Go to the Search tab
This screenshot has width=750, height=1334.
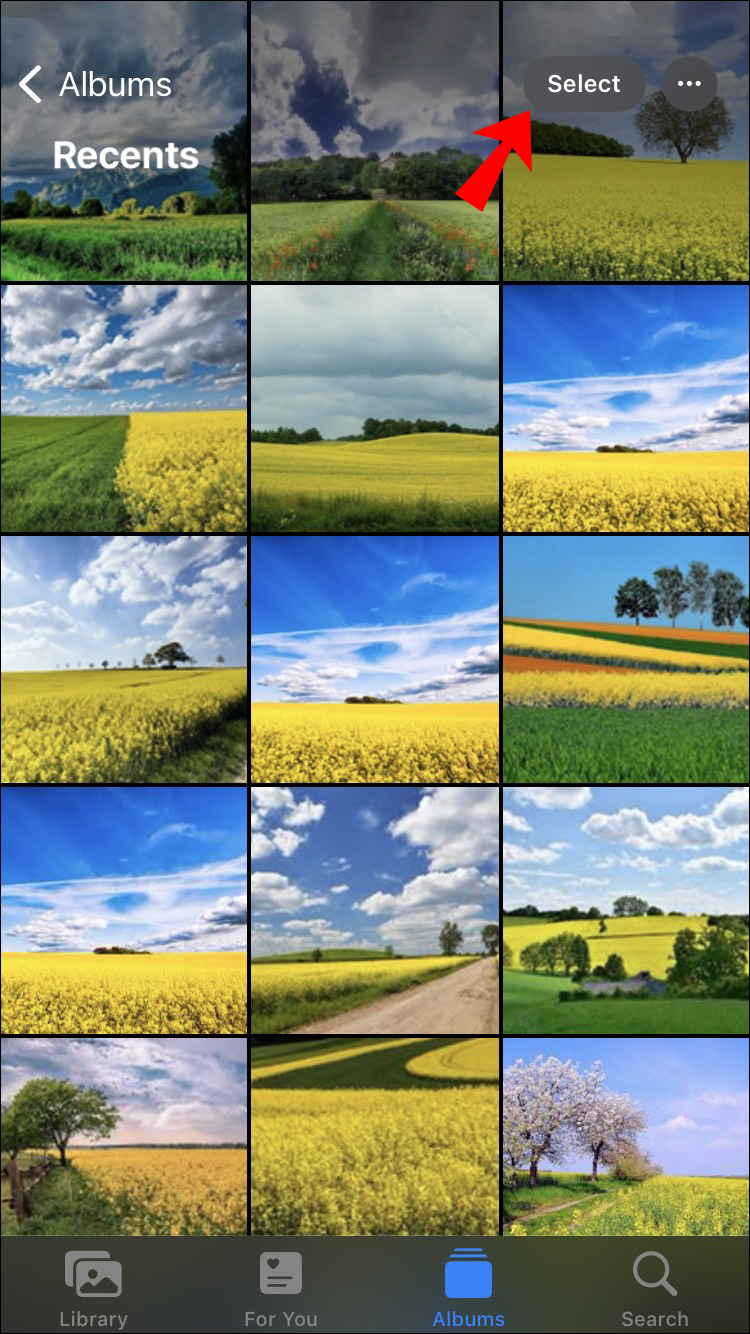pos(655,1289)
